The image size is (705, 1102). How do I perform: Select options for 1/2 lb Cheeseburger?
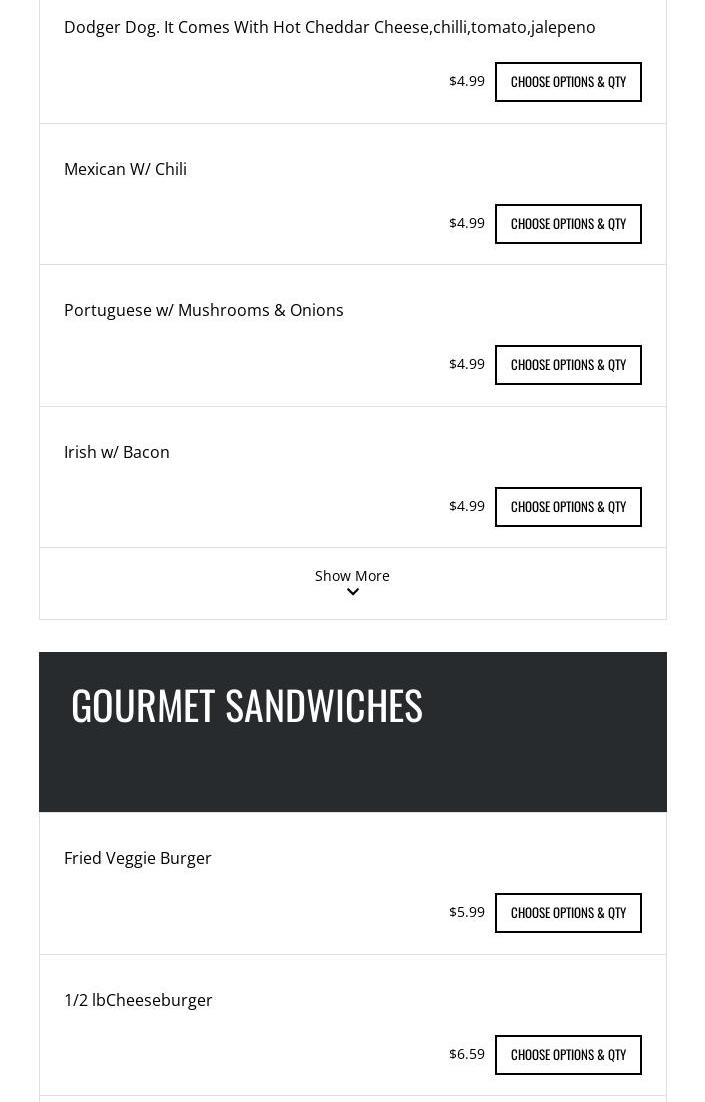coord(568,1055)
